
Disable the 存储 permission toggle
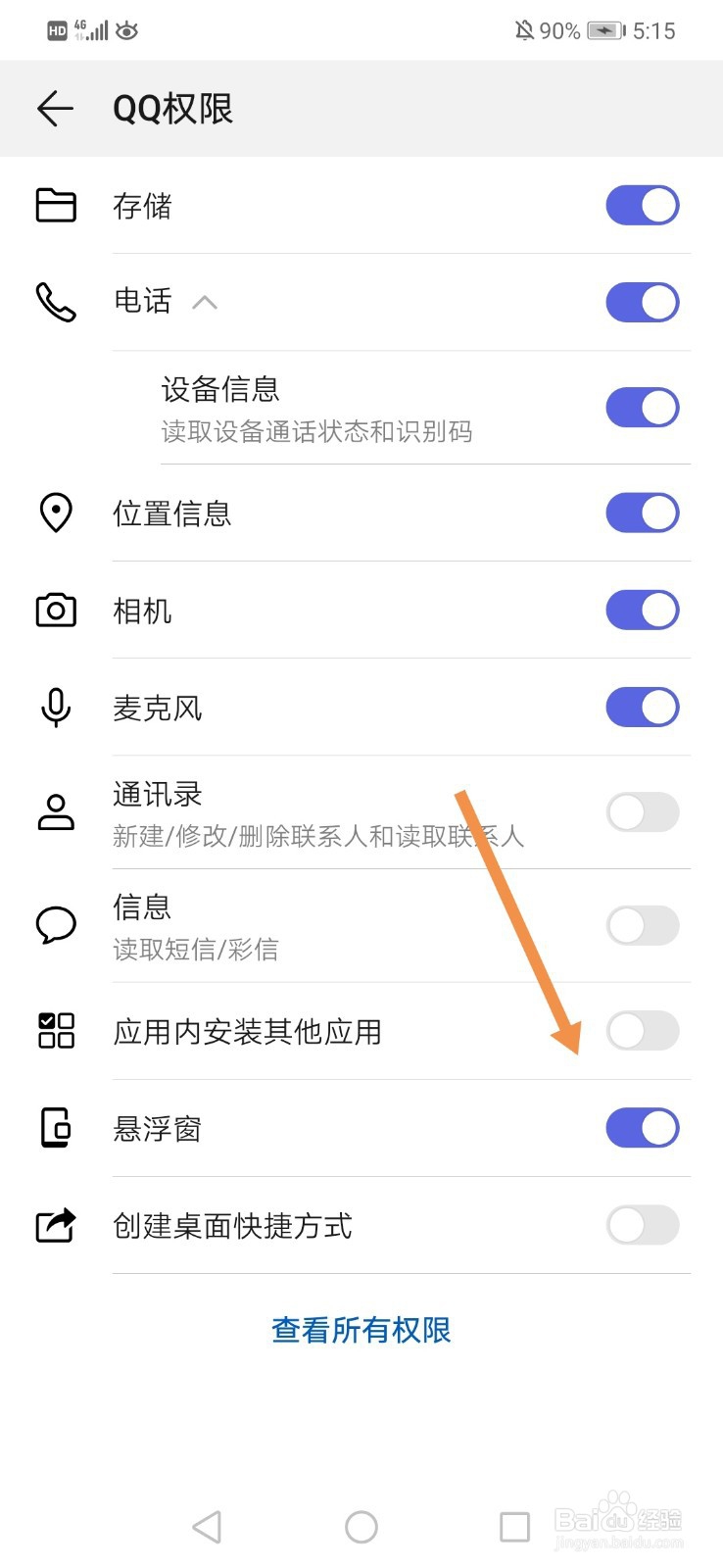point(642,206)
